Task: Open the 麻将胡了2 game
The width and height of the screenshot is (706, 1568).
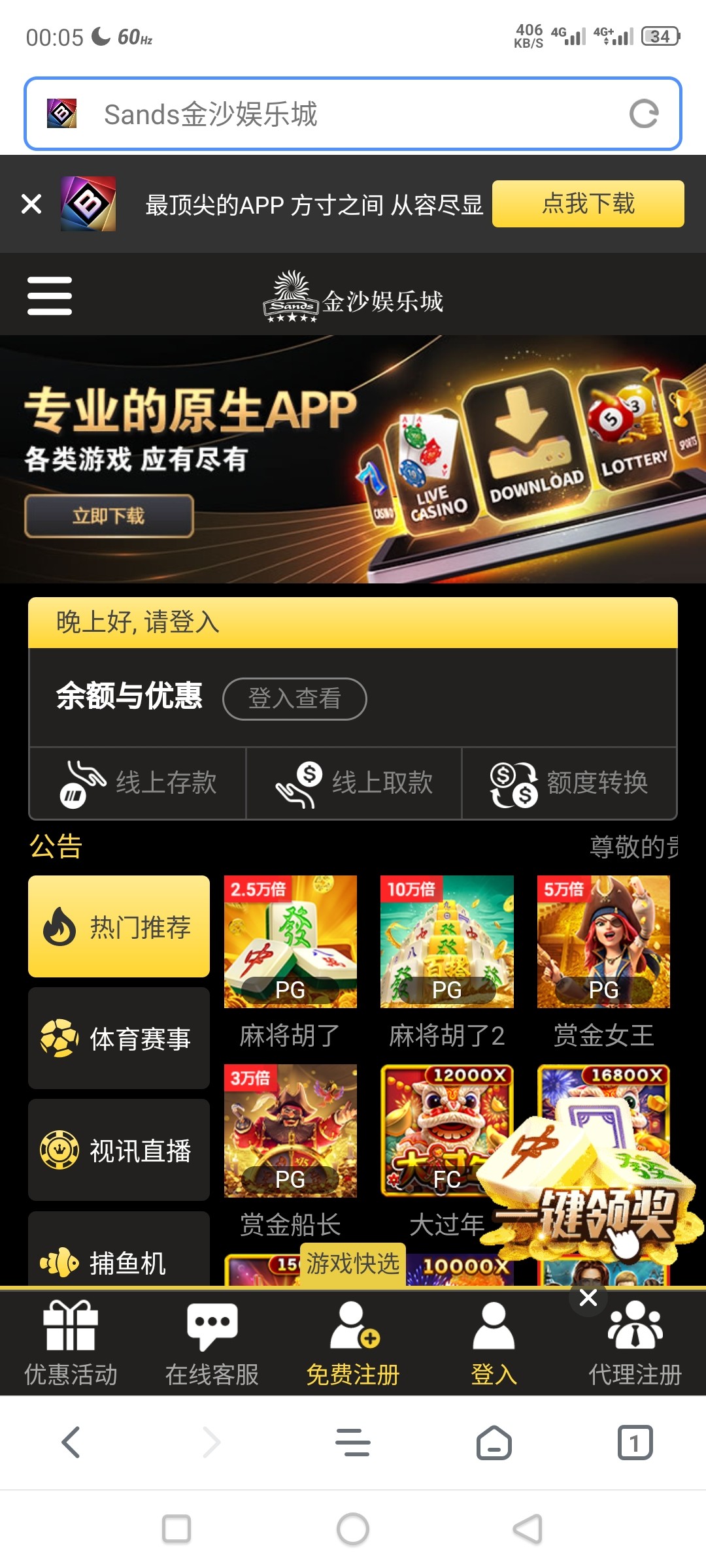Action: (447, 942)
